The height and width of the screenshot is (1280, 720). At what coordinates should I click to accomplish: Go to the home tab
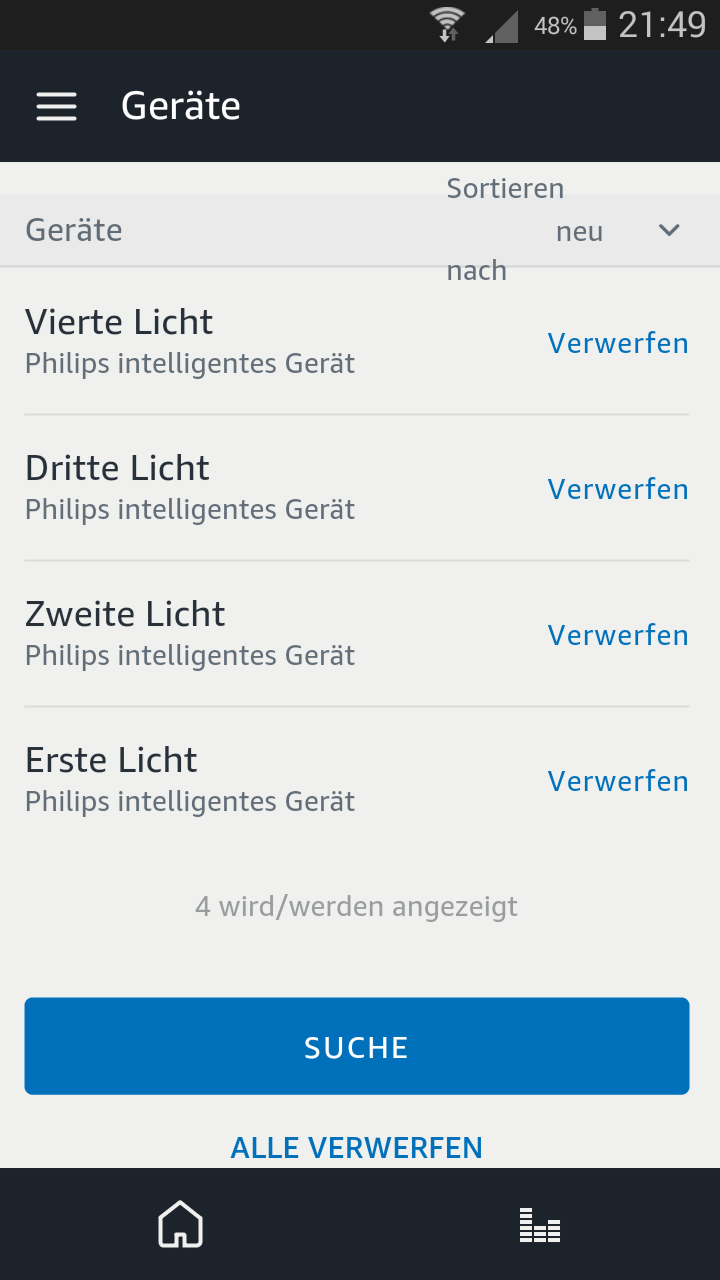pos(180,1224)
